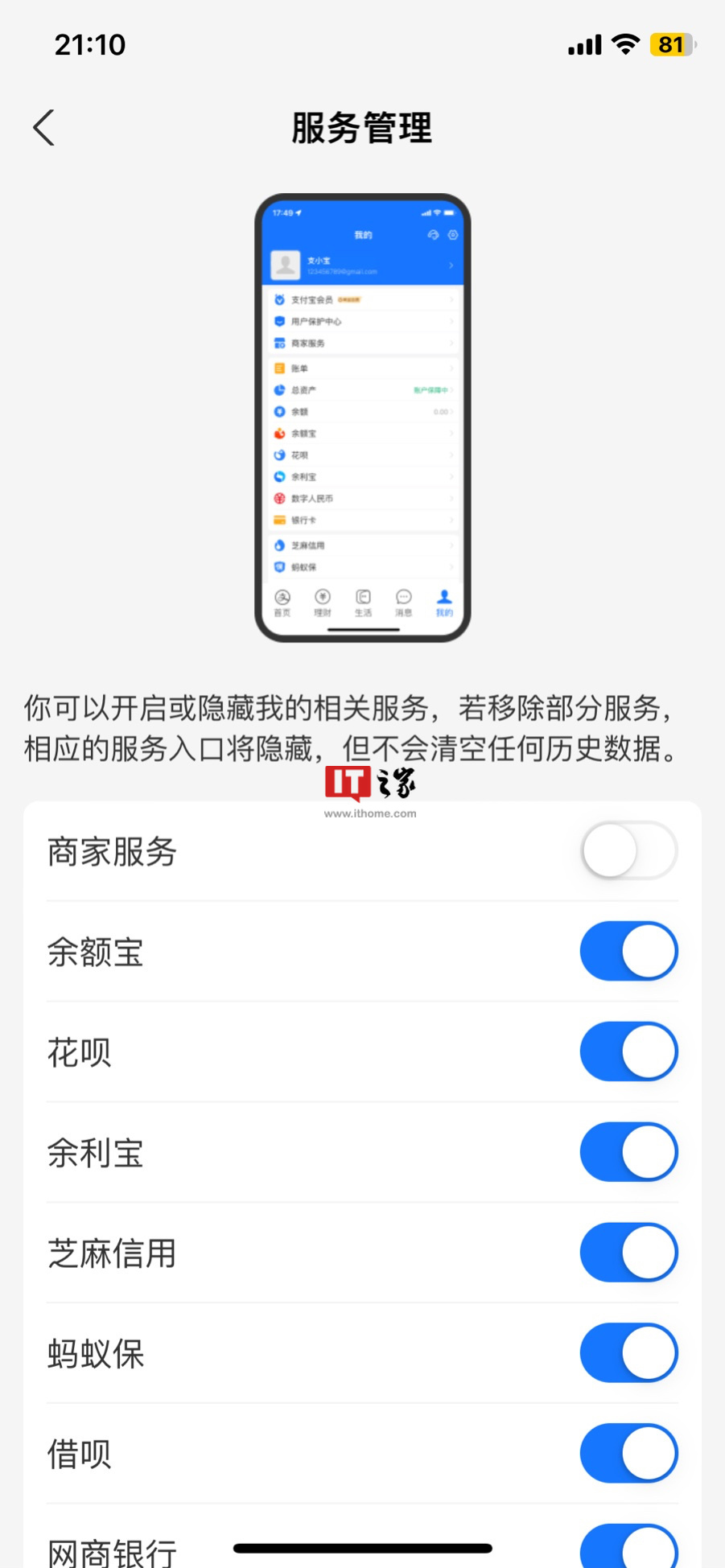The width and height of the screenshot is (725, 1568).
Task: Go back from 服务管理 page
Action: [44, 128]
